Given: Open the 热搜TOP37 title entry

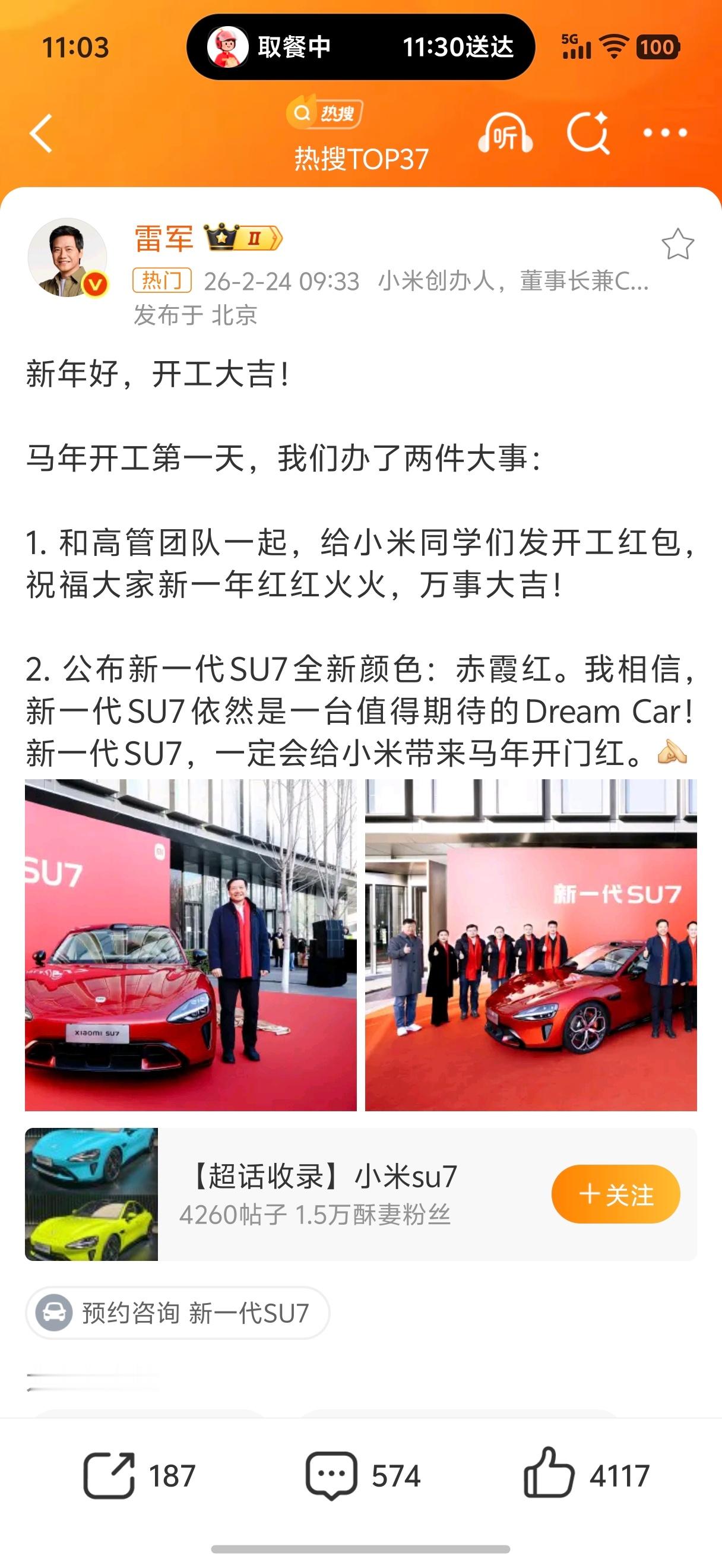Looking at the screenshot, I should pos(362,156).
